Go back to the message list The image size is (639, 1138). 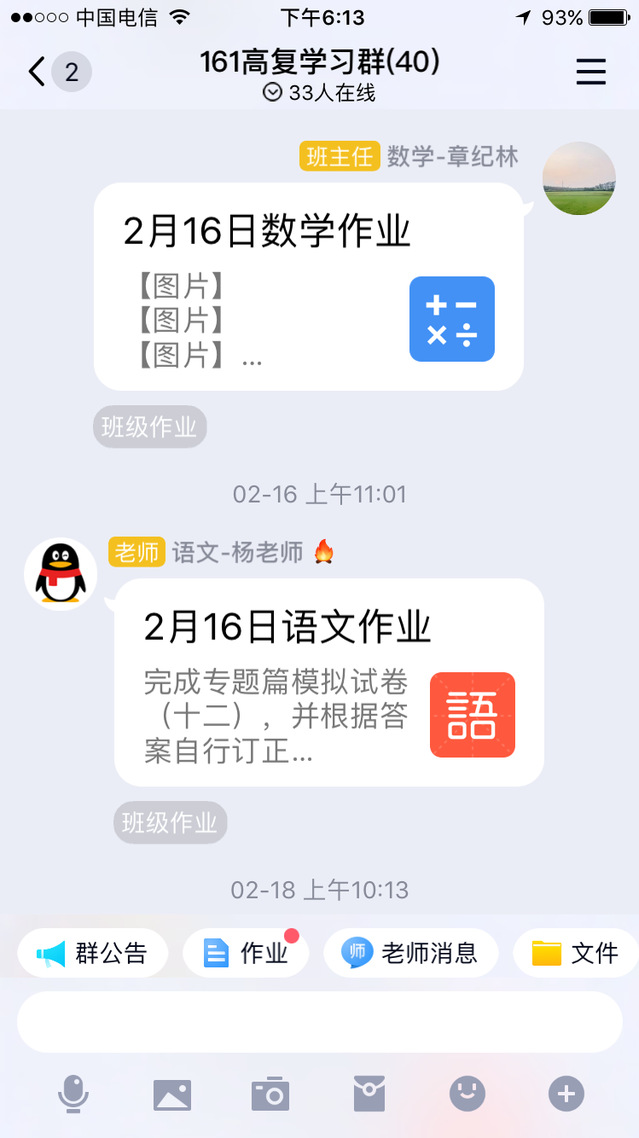38,72
